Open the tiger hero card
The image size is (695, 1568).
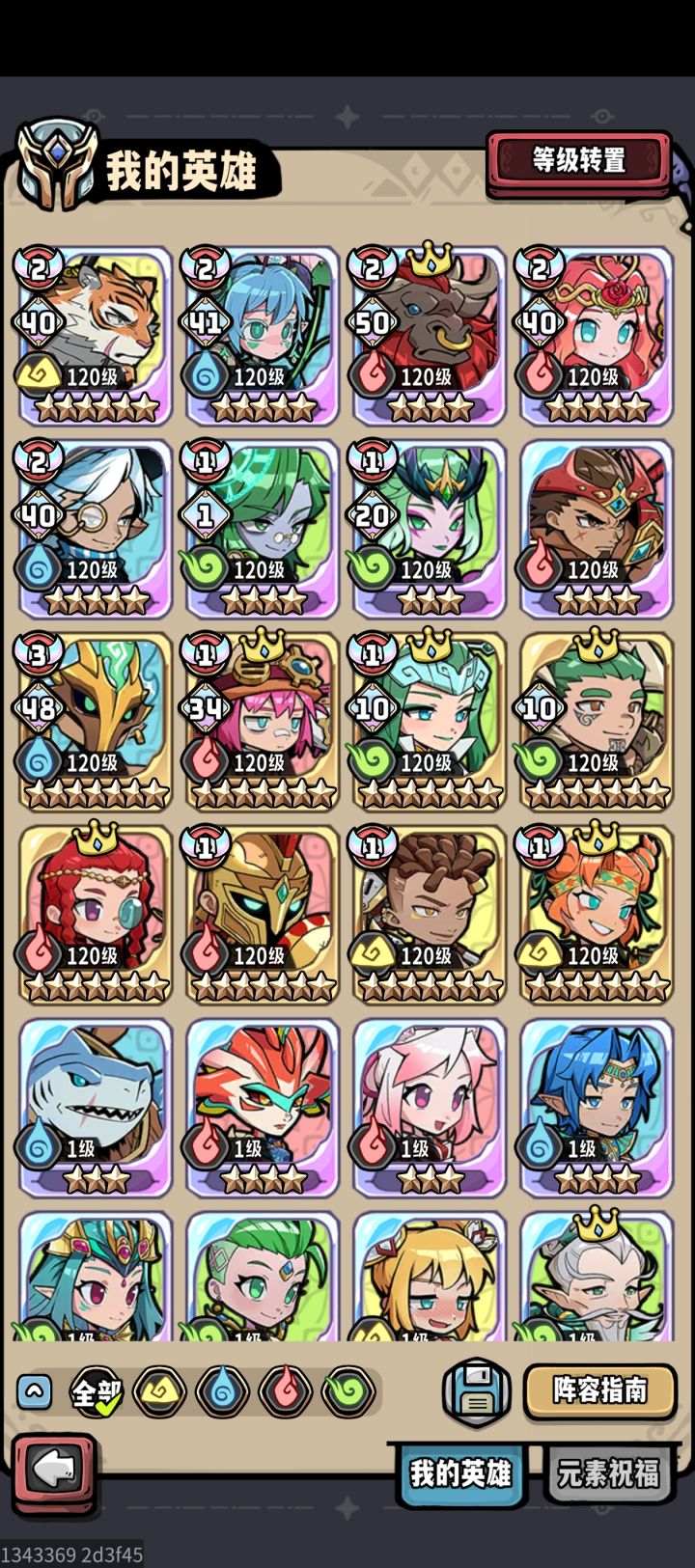click(95, 336)
